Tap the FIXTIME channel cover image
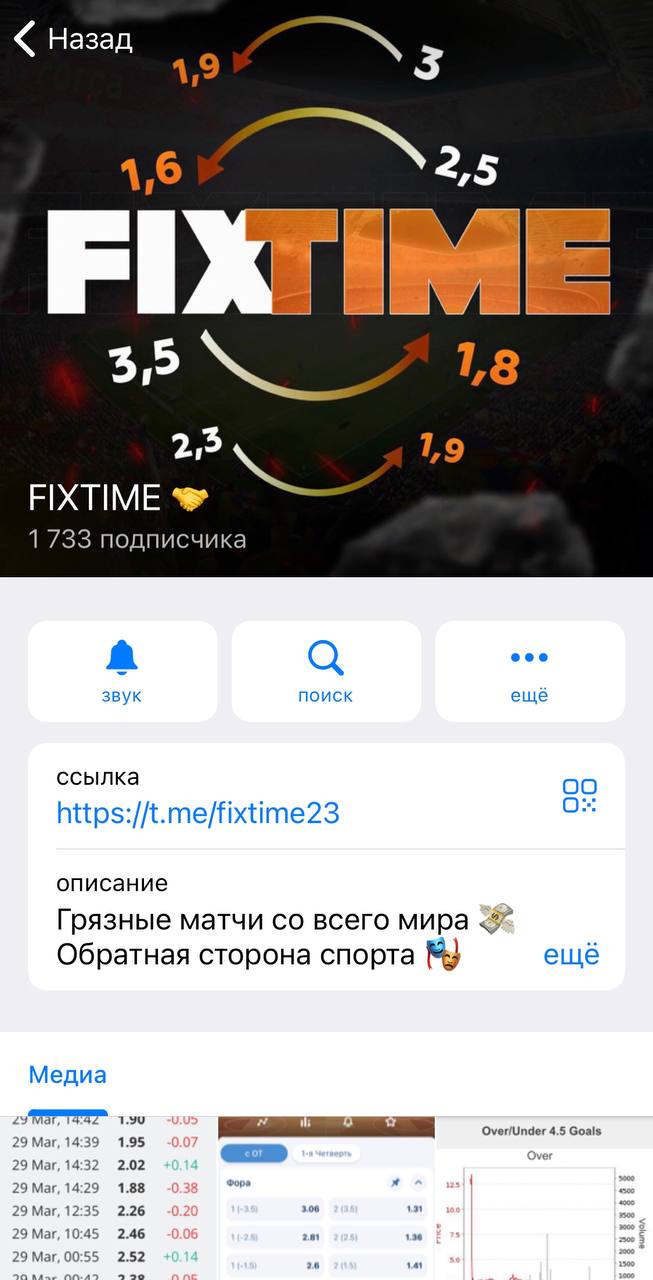This screenshot has width=653, height=1280. click(326, 250)
